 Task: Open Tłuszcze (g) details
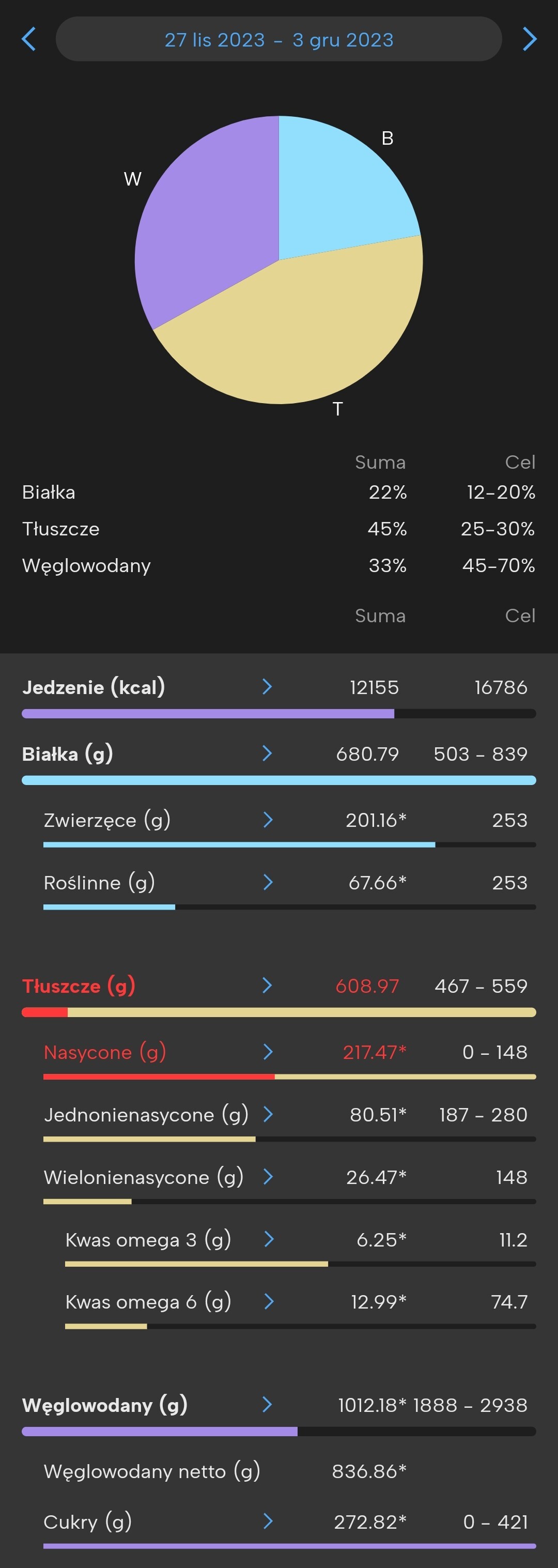[x=267, y=986]
